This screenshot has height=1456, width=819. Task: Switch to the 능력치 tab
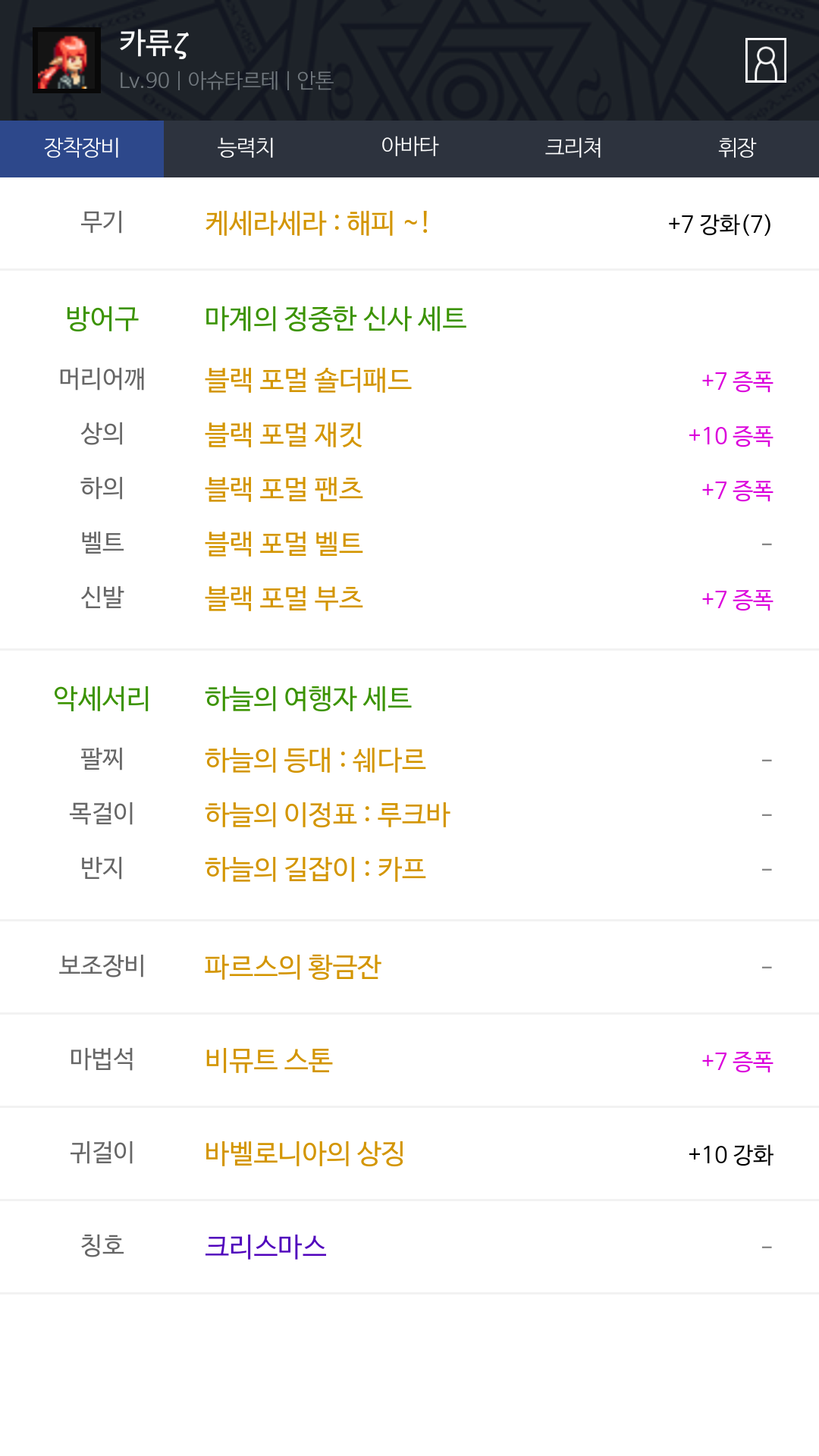(x=246, y=149)
